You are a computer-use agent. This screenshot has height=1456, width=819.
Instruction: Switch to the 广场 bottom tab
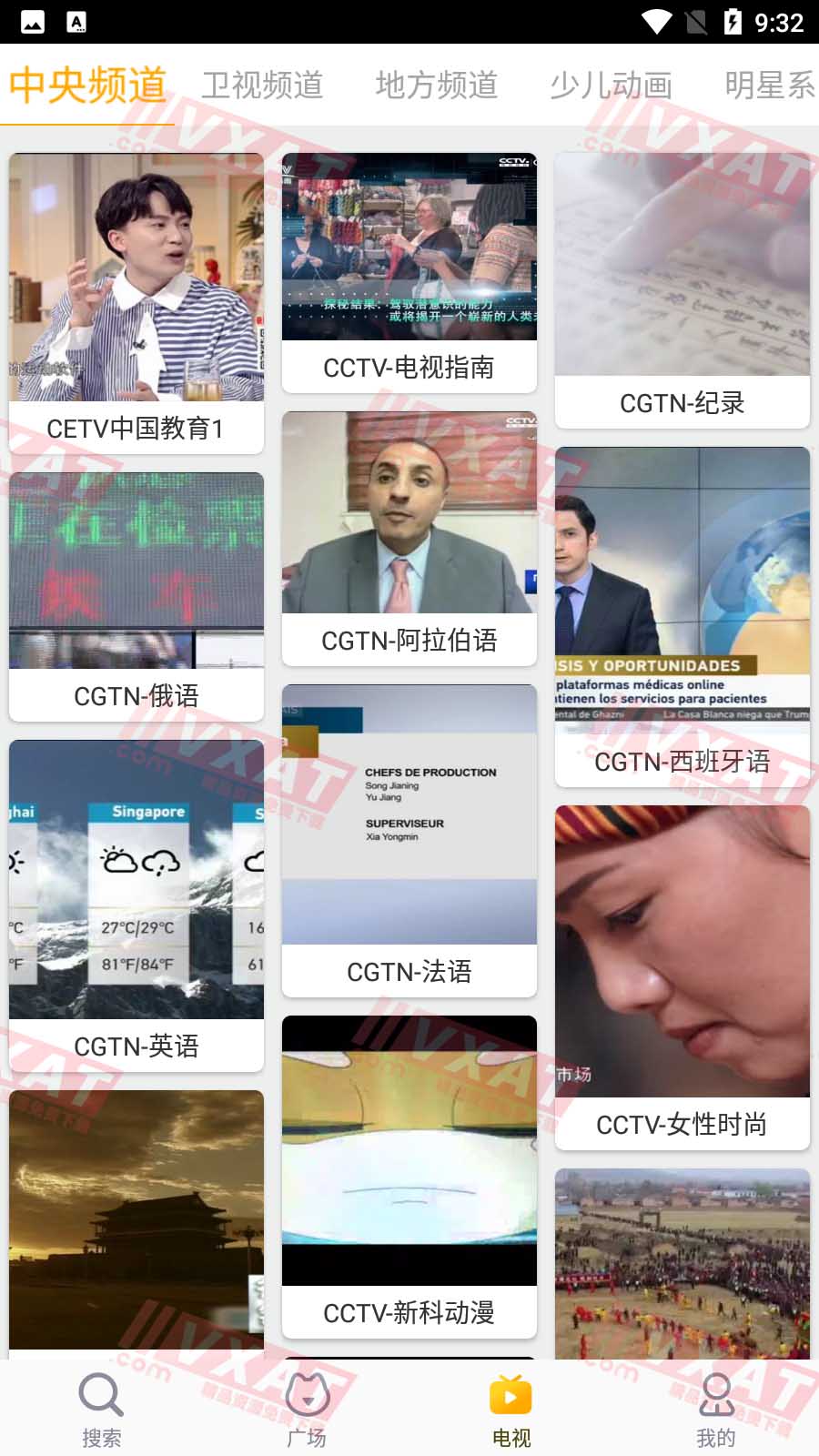point(307,1410)
